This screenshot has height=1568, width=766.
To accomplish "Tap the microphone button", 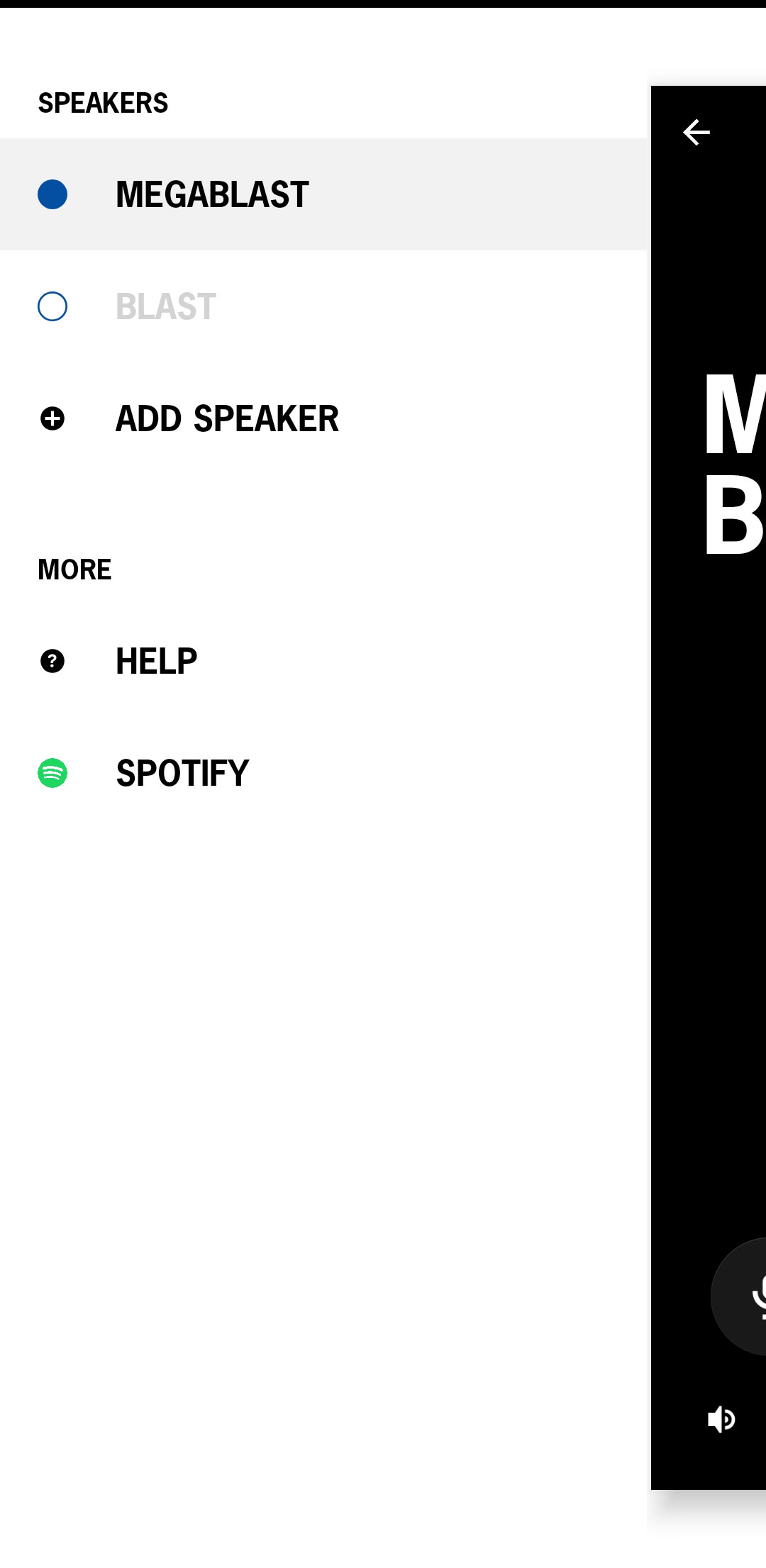I will (x=739, y=1296).
